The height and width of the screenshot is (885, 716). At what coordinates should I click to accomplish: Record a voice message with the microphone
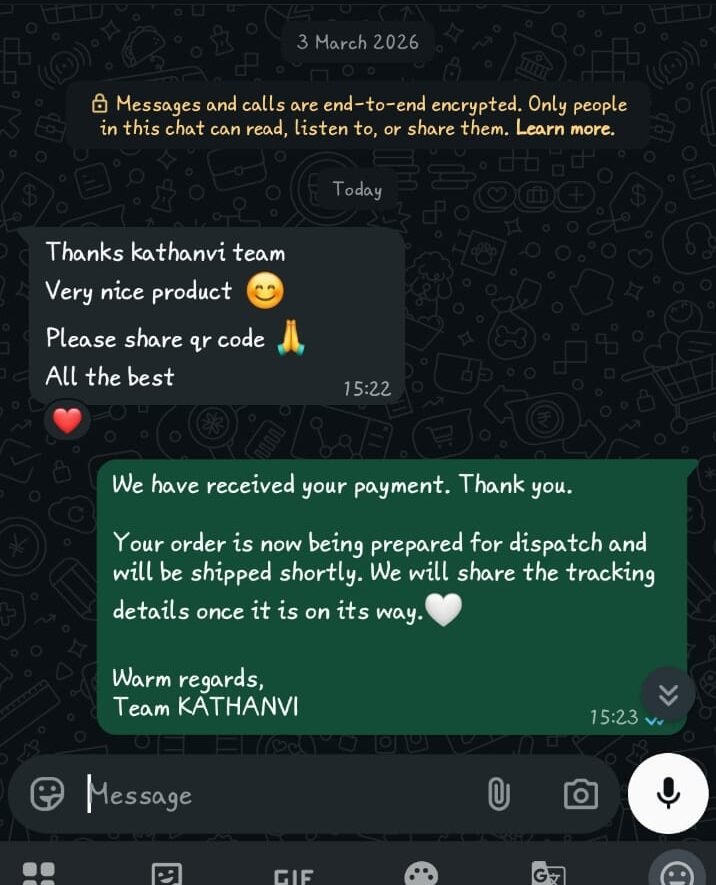668,793
